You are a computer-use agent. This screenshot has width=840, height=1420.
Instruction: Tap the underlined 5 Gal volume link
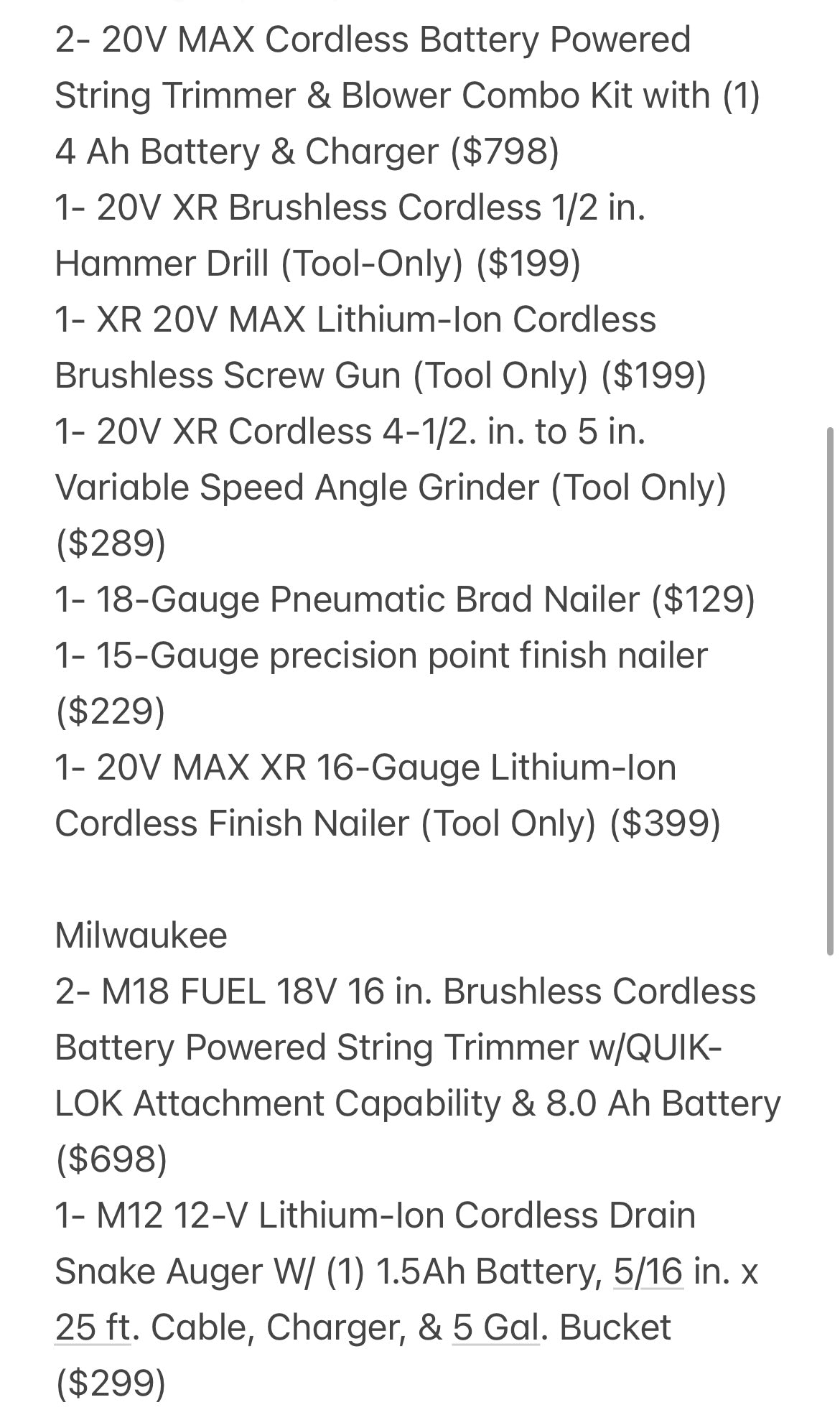[495, 1327]
